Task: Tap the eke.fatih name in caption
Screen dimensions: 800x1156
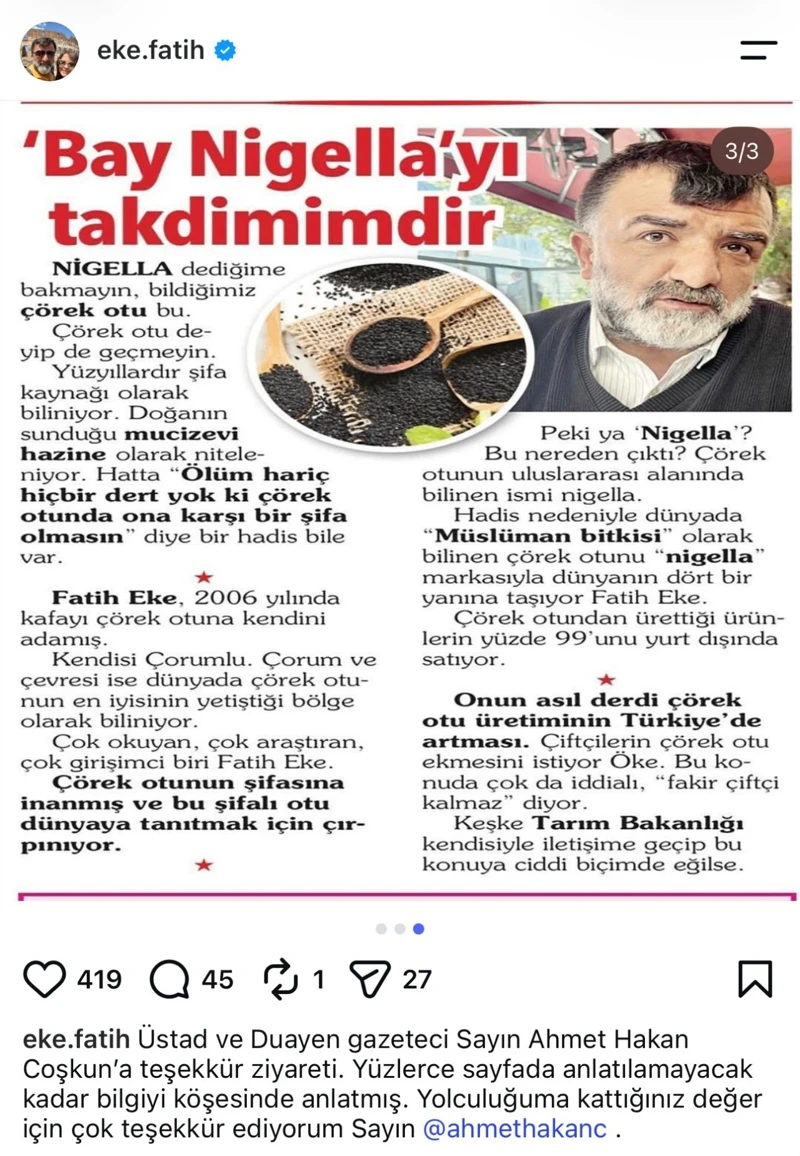Action: (x=77, y=1039)
